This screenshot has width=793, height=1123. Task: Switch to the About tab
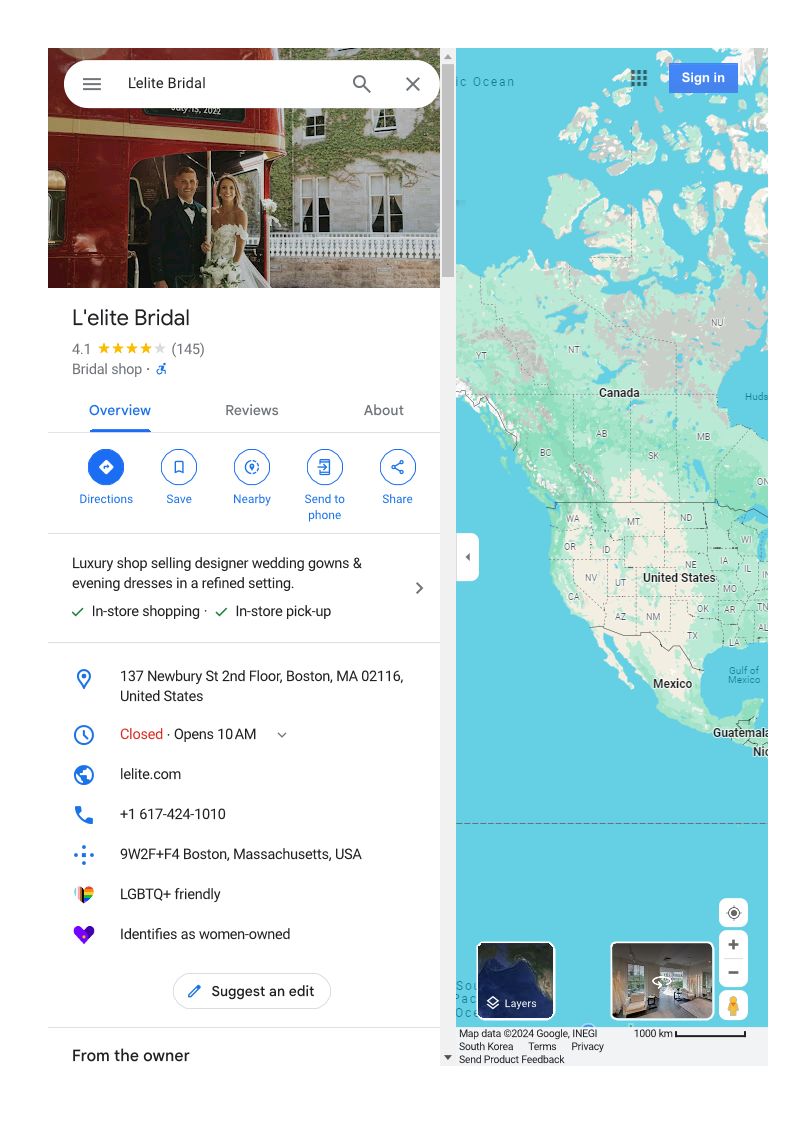click(383, 410)
